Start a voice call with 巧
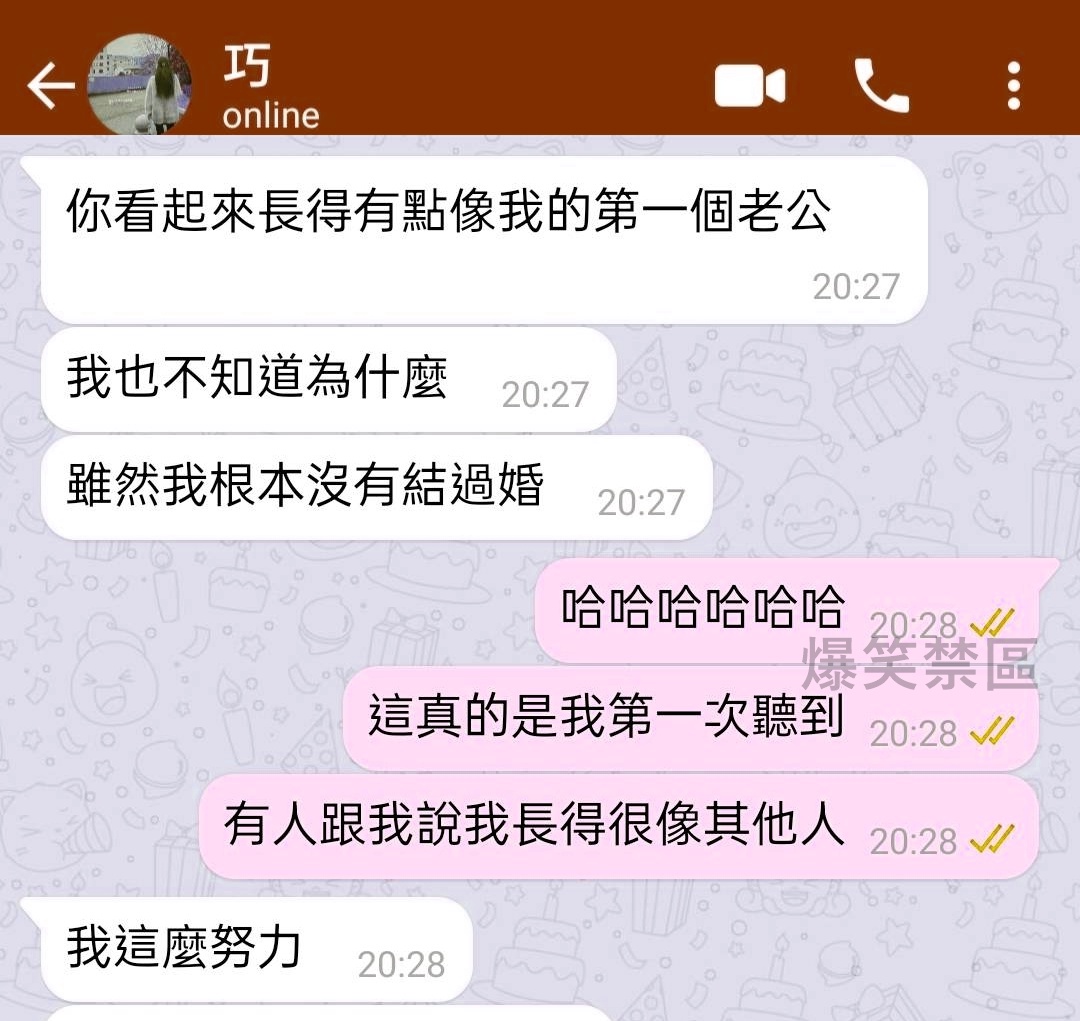The height and width of the screenshot is (1021, 1080). [x=882, y=86]
